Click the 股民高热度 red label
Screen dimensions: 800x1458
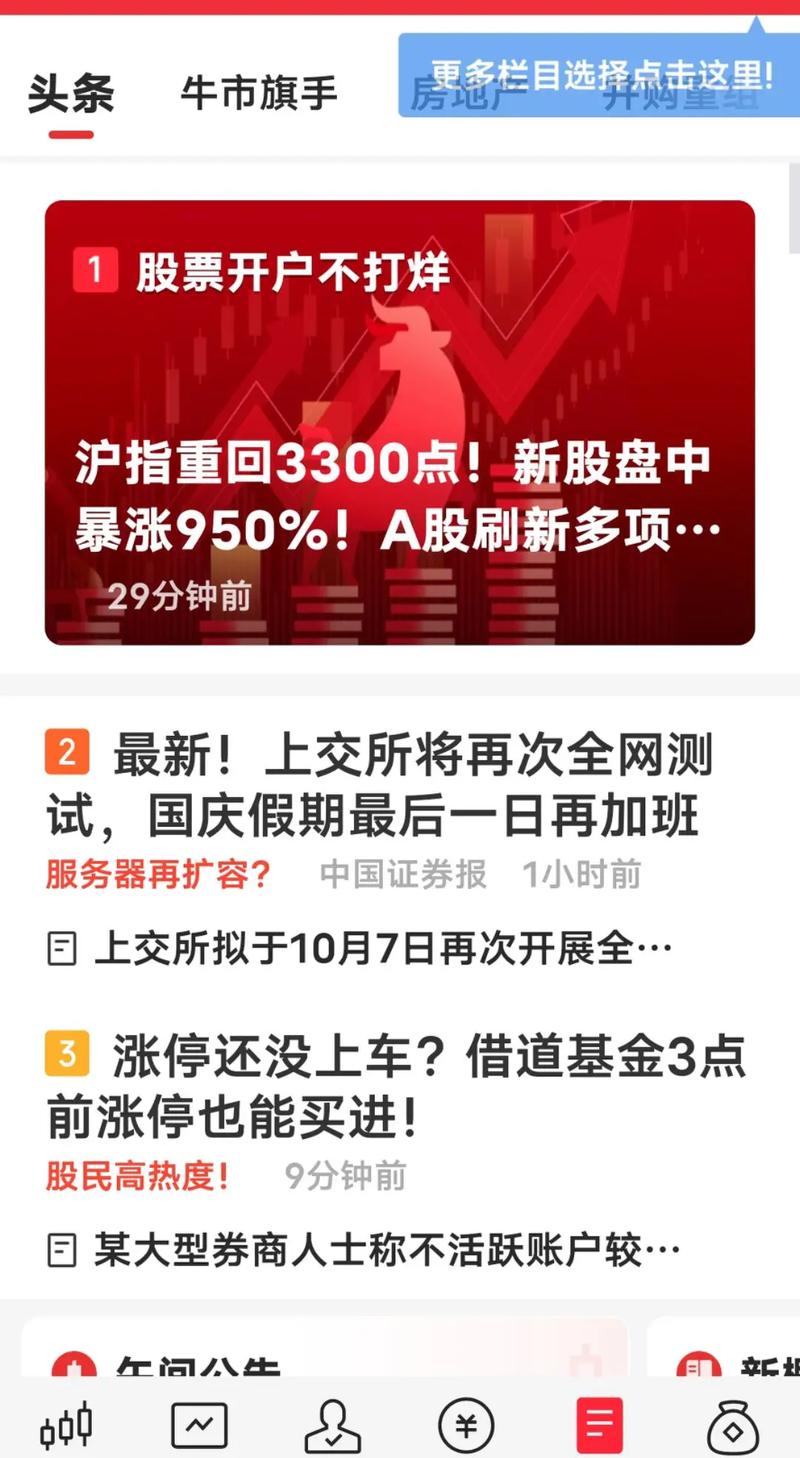[135, 1178]
